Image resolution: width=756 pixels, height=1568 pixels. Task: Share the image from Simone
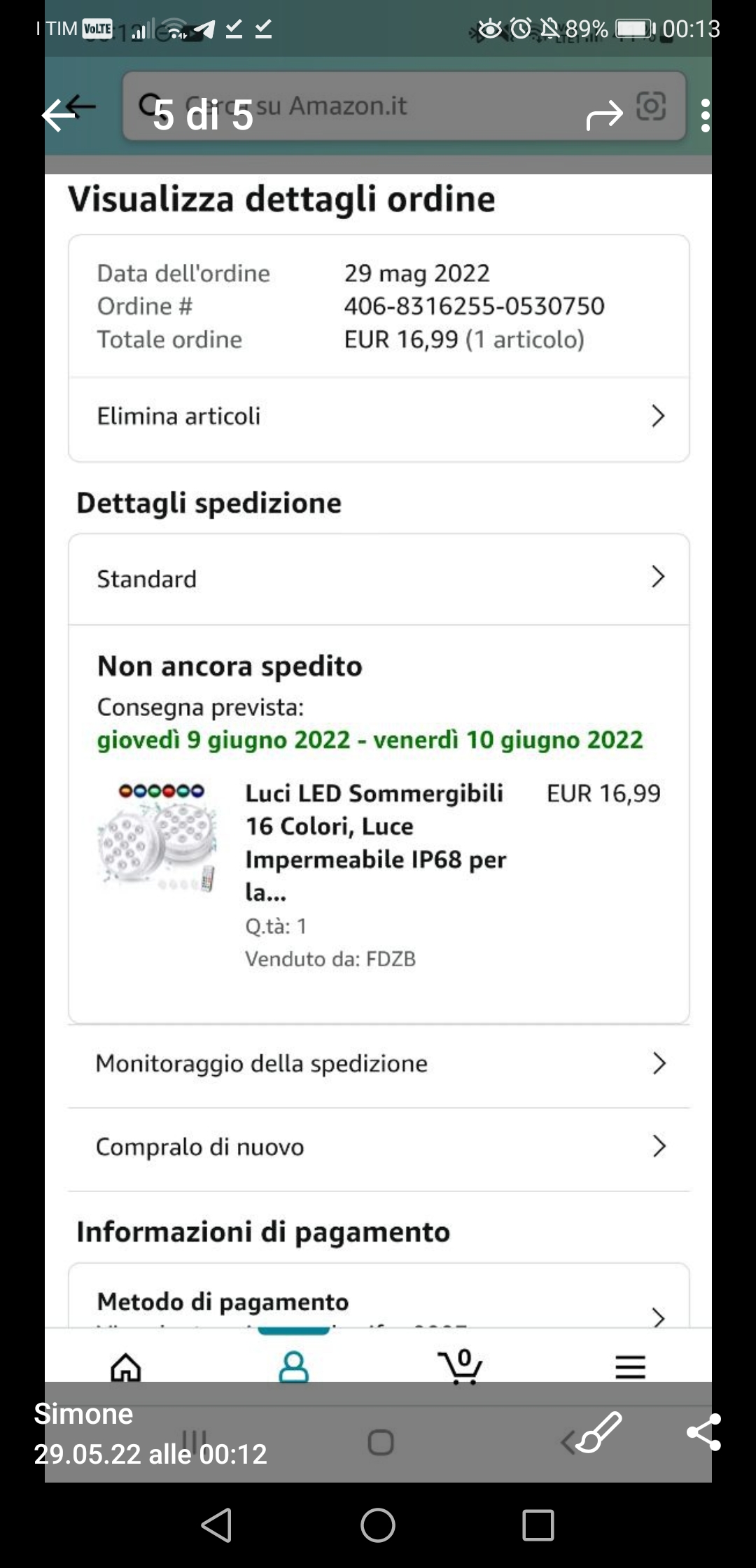point(703,1431)
